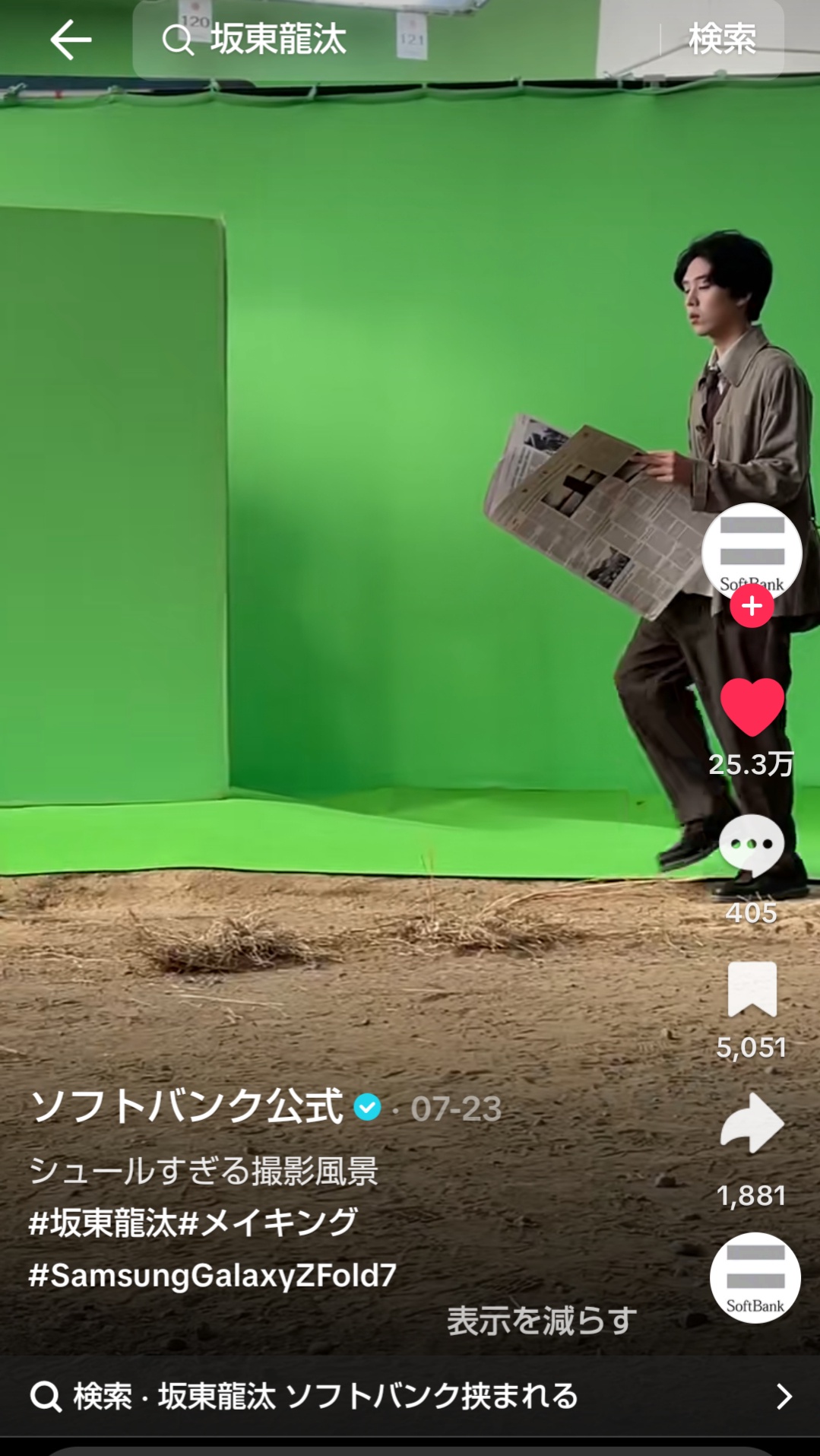The image size is (820, 1456).
Task: Tap the 検索 button
Action: pyautogui.click(x=722, y=40)
